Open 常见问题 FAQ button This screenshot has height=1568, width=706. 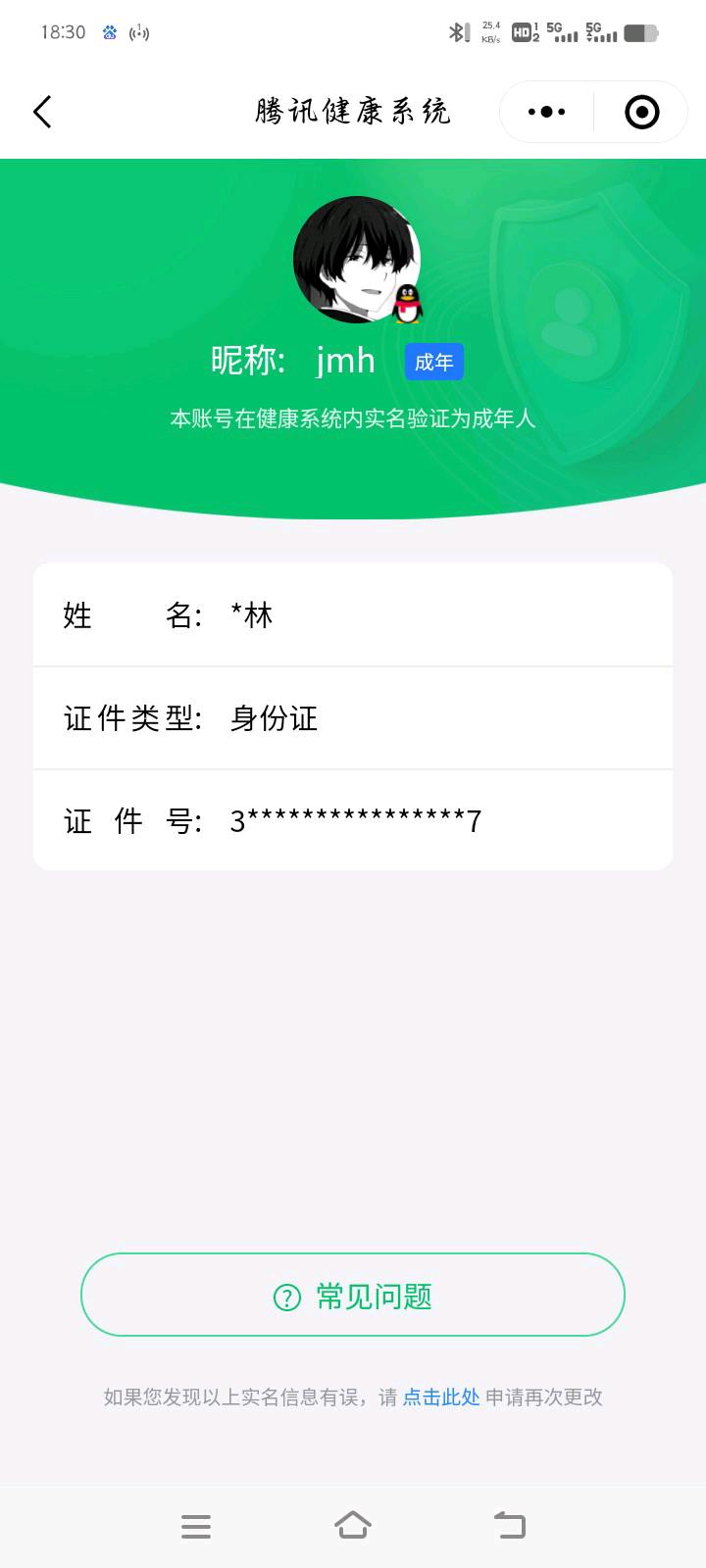pos(353,1295)
